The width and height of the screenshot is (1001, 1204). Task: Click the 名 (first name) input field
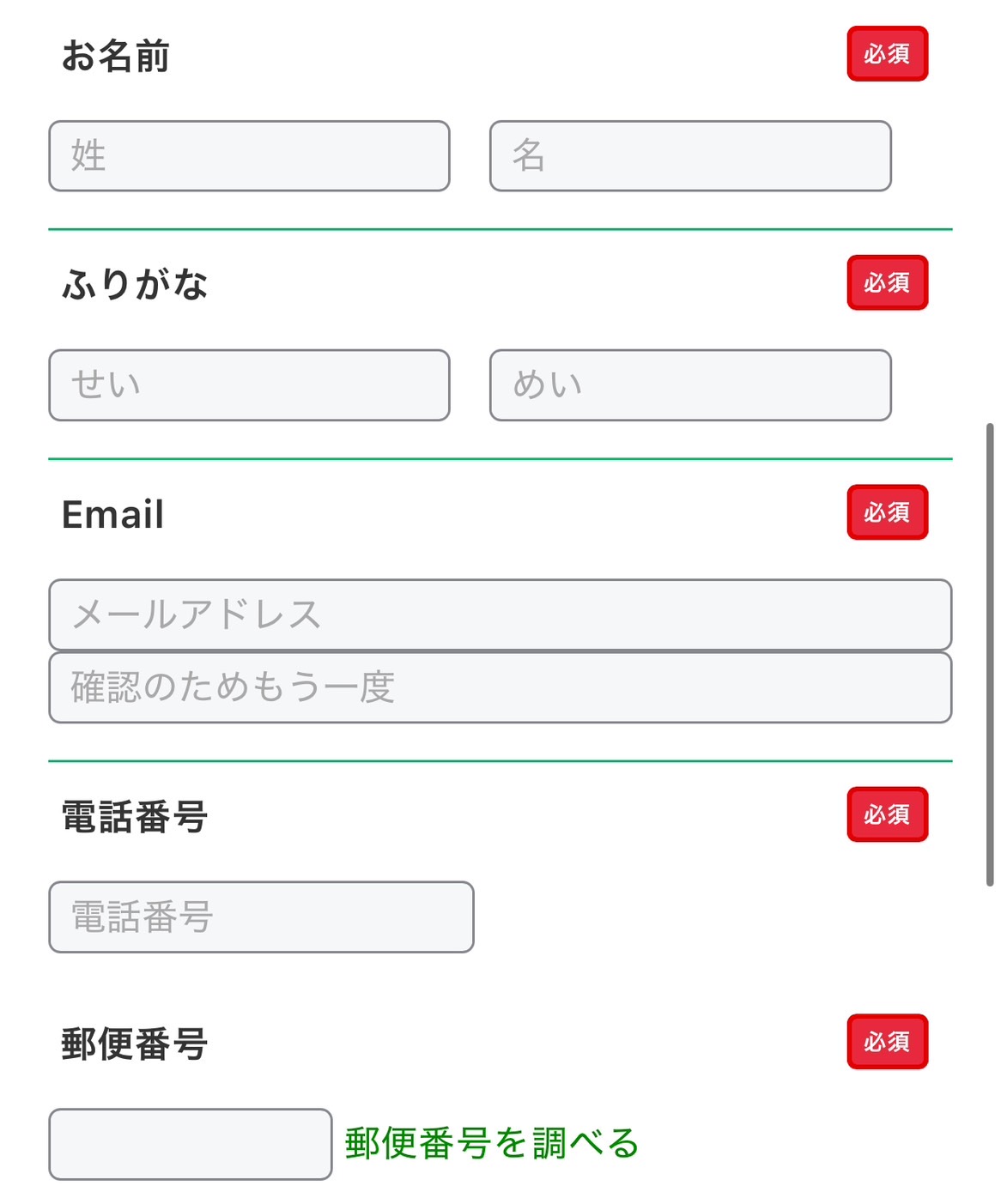(x=689, y=156)
